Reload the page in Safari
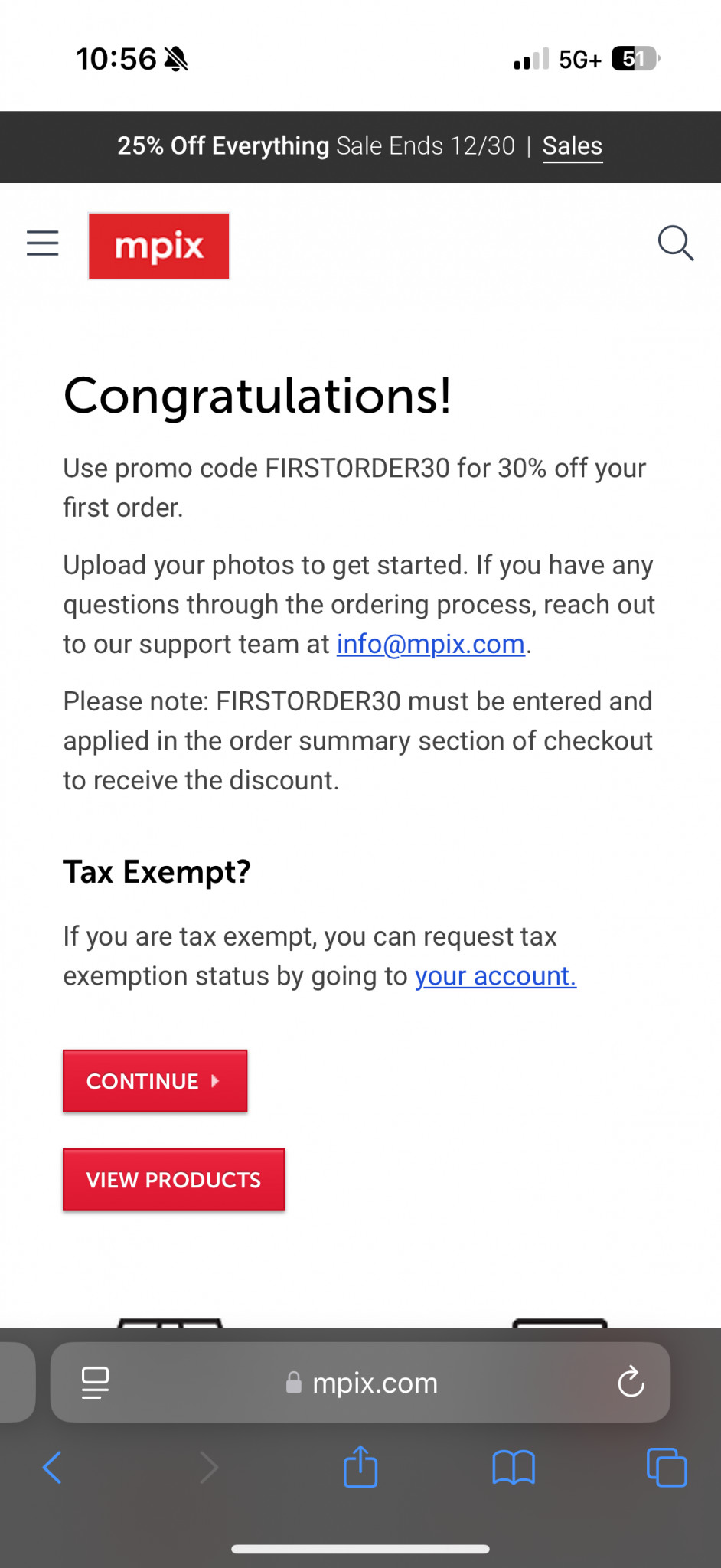This screenshot has width=721, height=1568. point(631,1382)
